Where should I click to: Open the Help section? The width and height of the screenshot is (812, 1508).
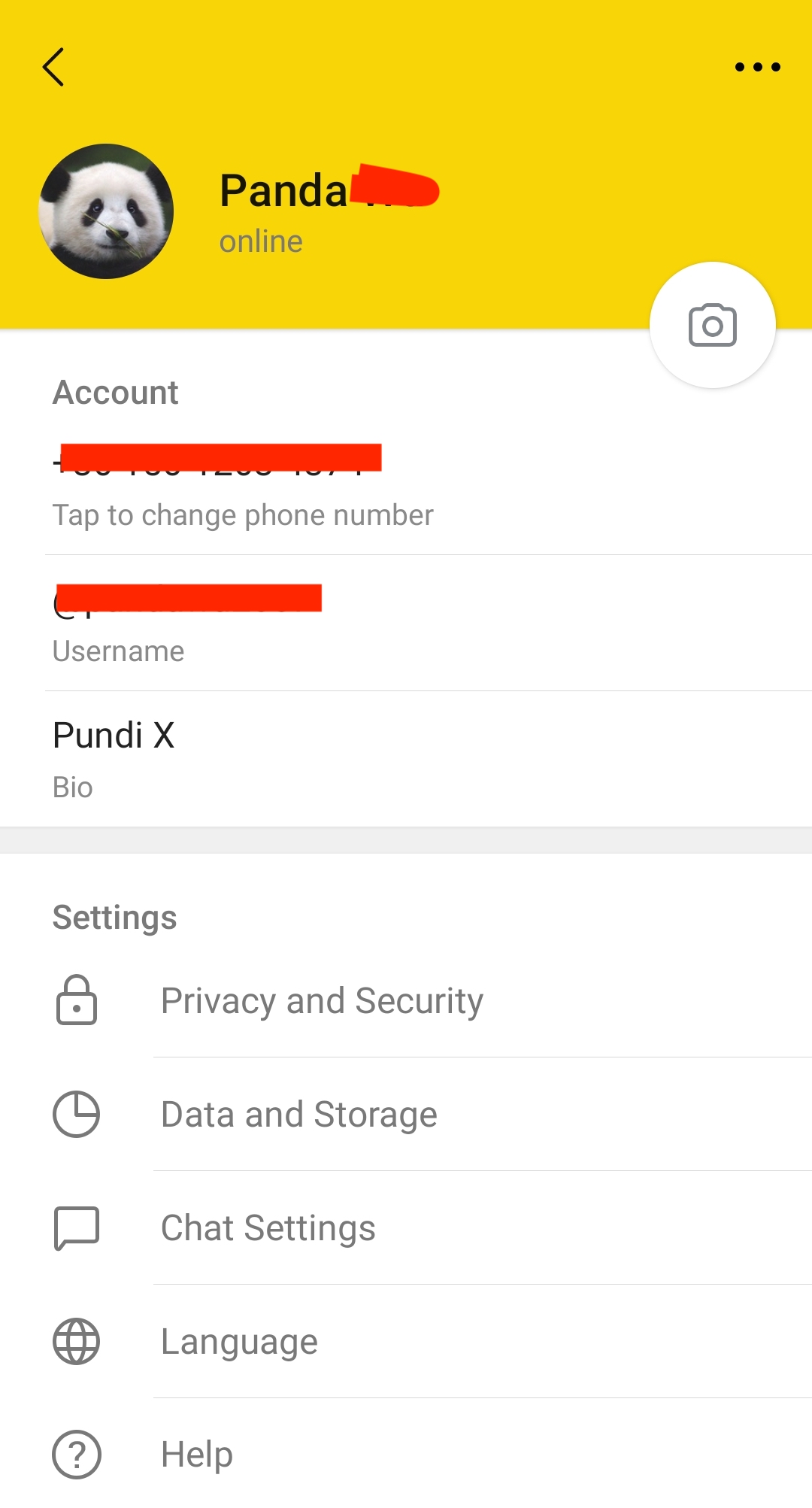[x=406, y=1454]
